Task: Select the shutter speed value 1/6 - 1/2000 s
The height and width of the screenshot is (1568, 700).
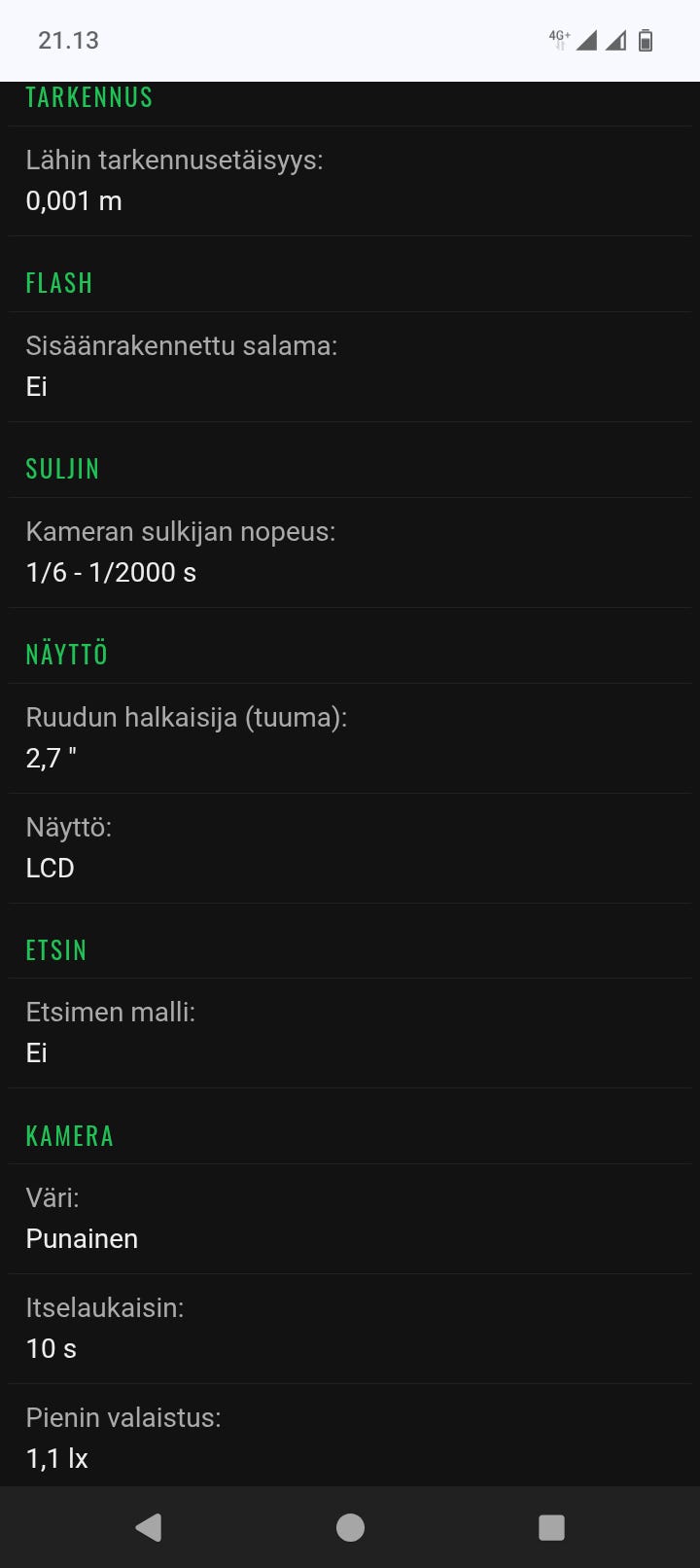Action: click(110, 573)
